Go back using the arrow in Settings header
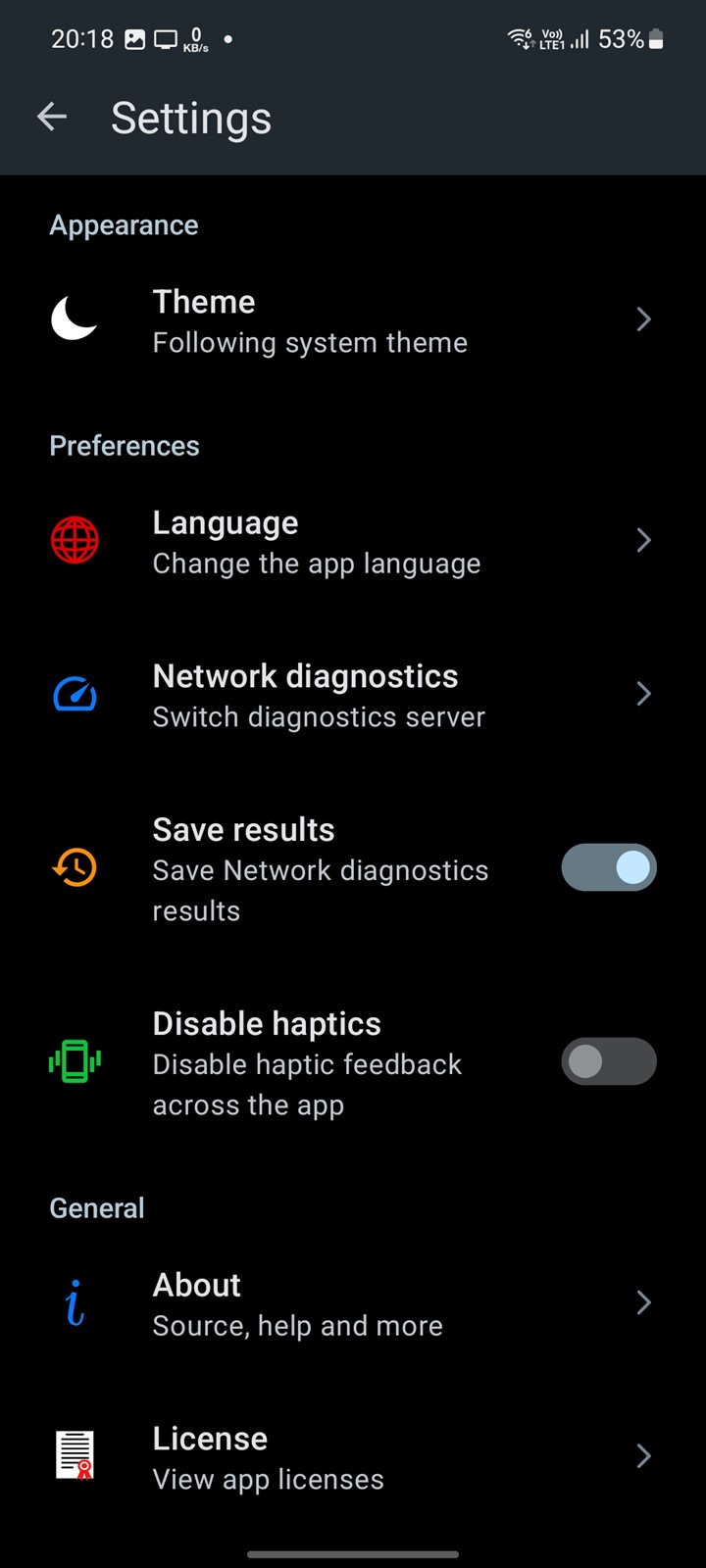The image size is (706, 1568). click(52, 118)
